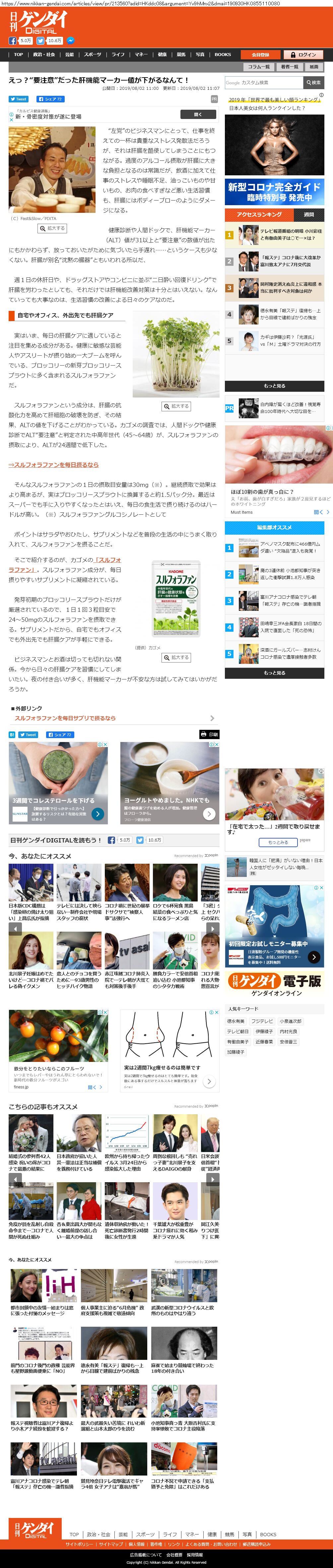Viewport: 333px width, 1568px height.
Task: Open the スルフォラファンを毎日摂るなら link
Action: (x=54, y=464)
